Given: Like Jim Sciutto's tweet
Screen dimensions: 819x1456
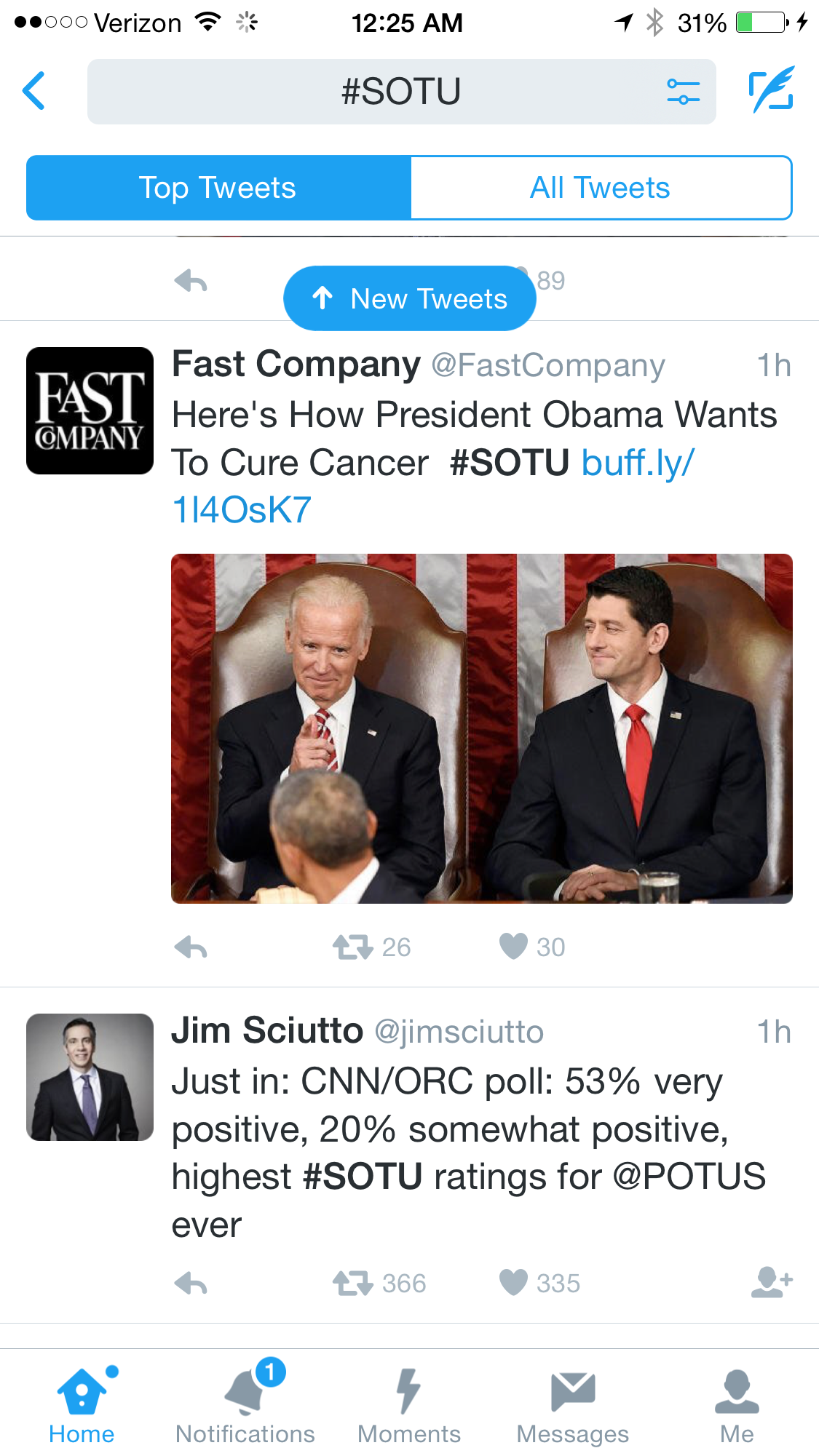Looking at the screenshot, I should (513, 1283).
